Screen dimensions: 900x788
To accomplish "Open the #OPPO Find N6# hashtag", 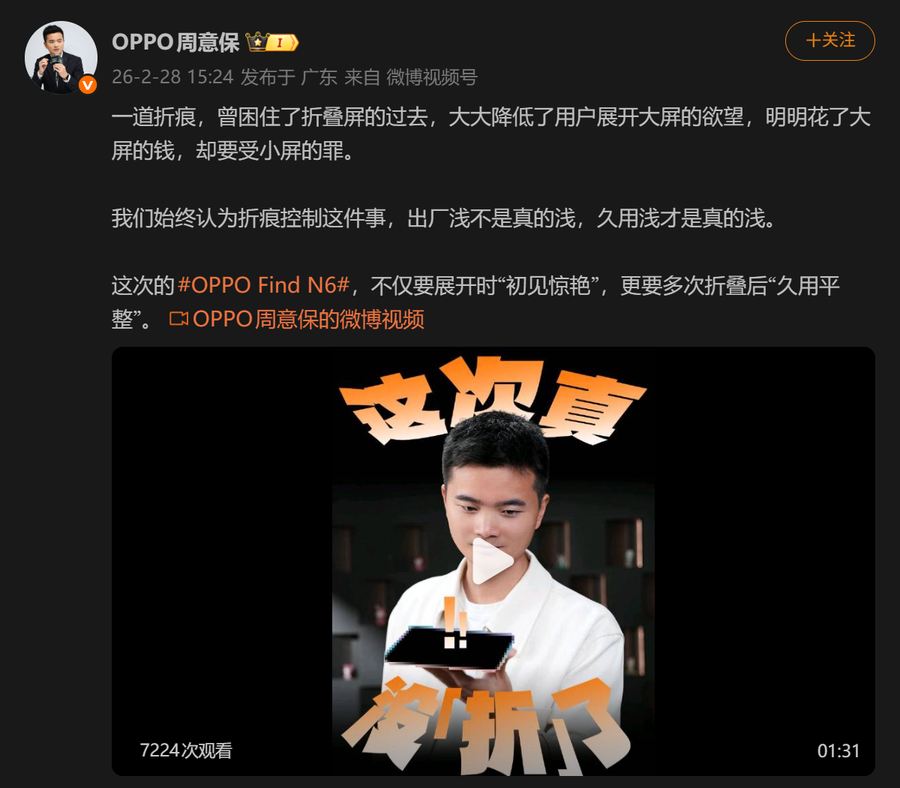I will click(264, 285).
